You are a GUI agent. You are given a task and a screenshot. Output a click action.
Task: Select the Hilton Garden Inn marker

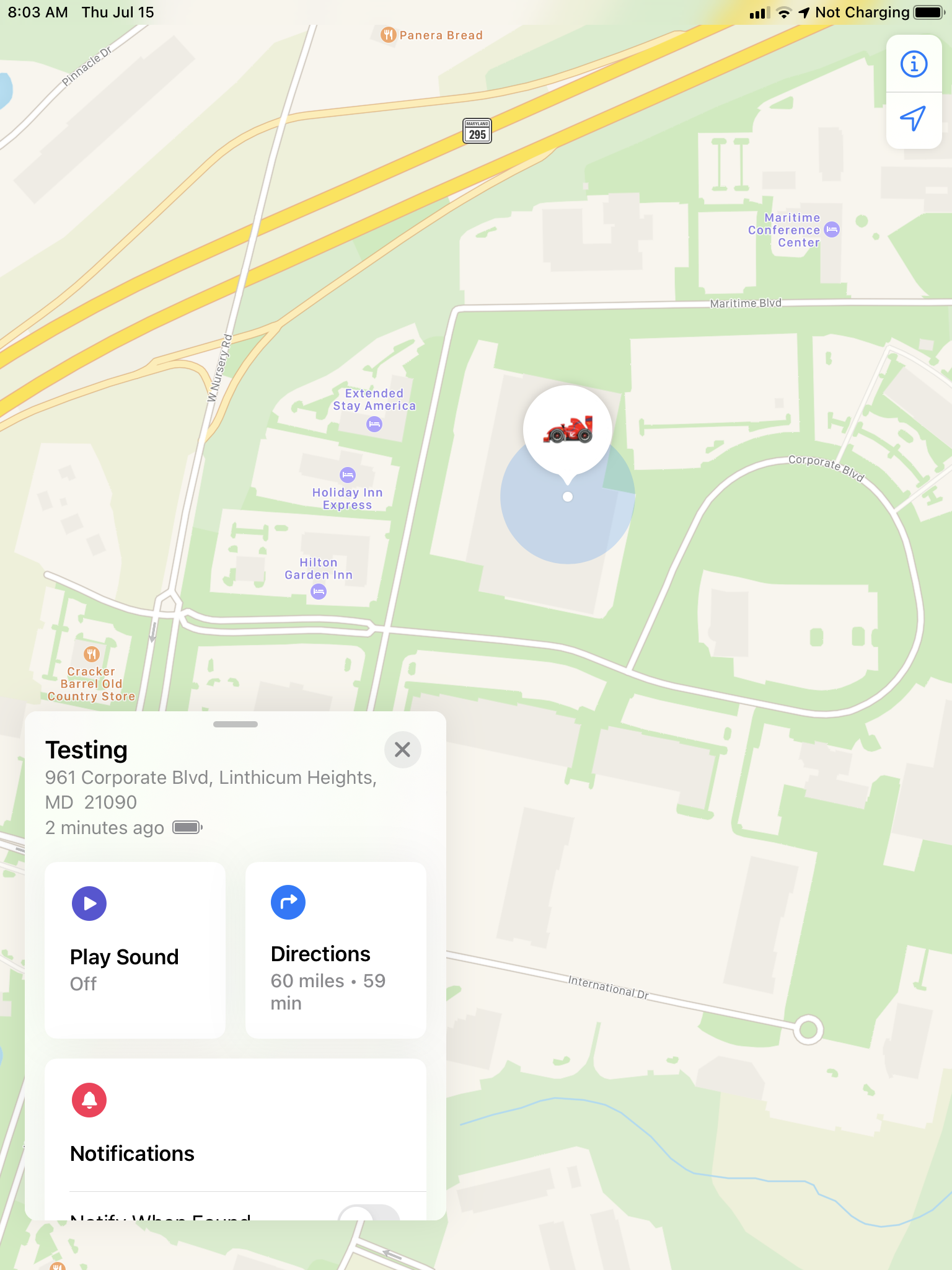point(319,592)
